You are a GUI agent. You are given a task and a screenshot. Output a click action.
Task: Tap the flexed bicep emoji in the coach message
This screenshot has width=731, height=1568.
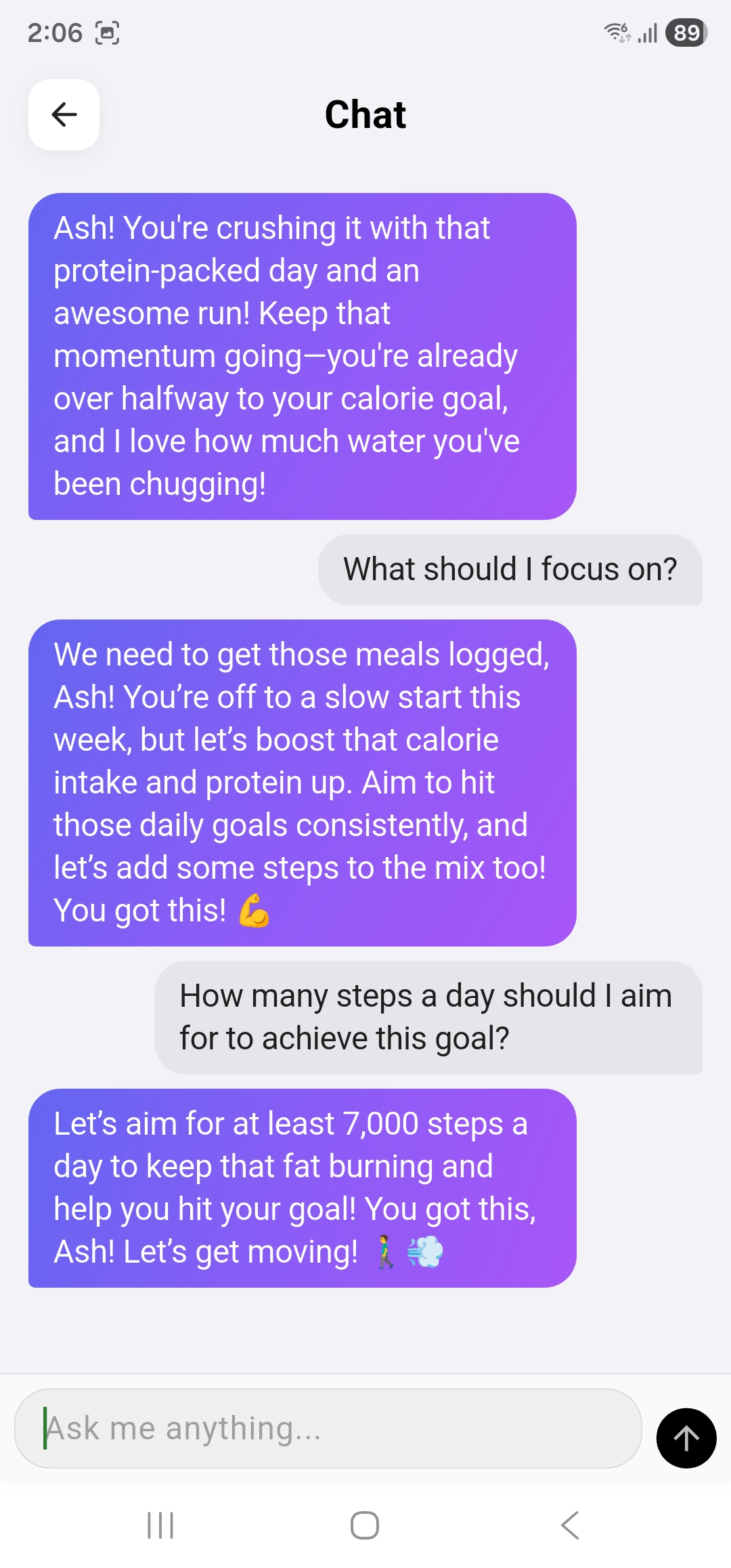tap(254, 911)
